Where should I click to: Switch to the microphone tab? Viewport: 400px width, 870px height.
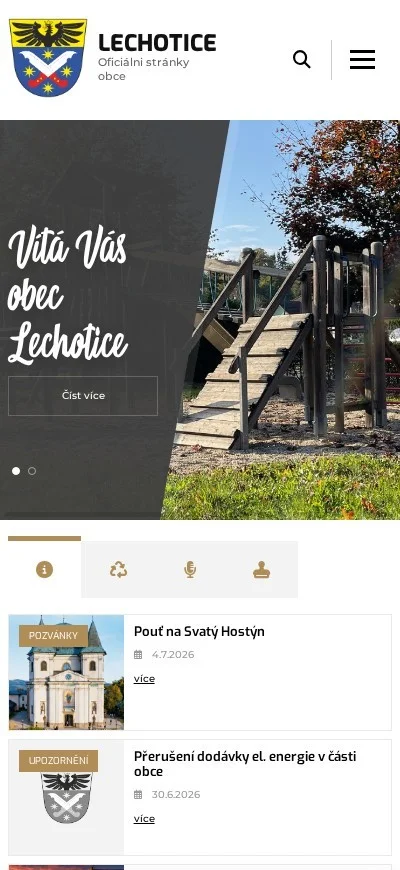190,569
